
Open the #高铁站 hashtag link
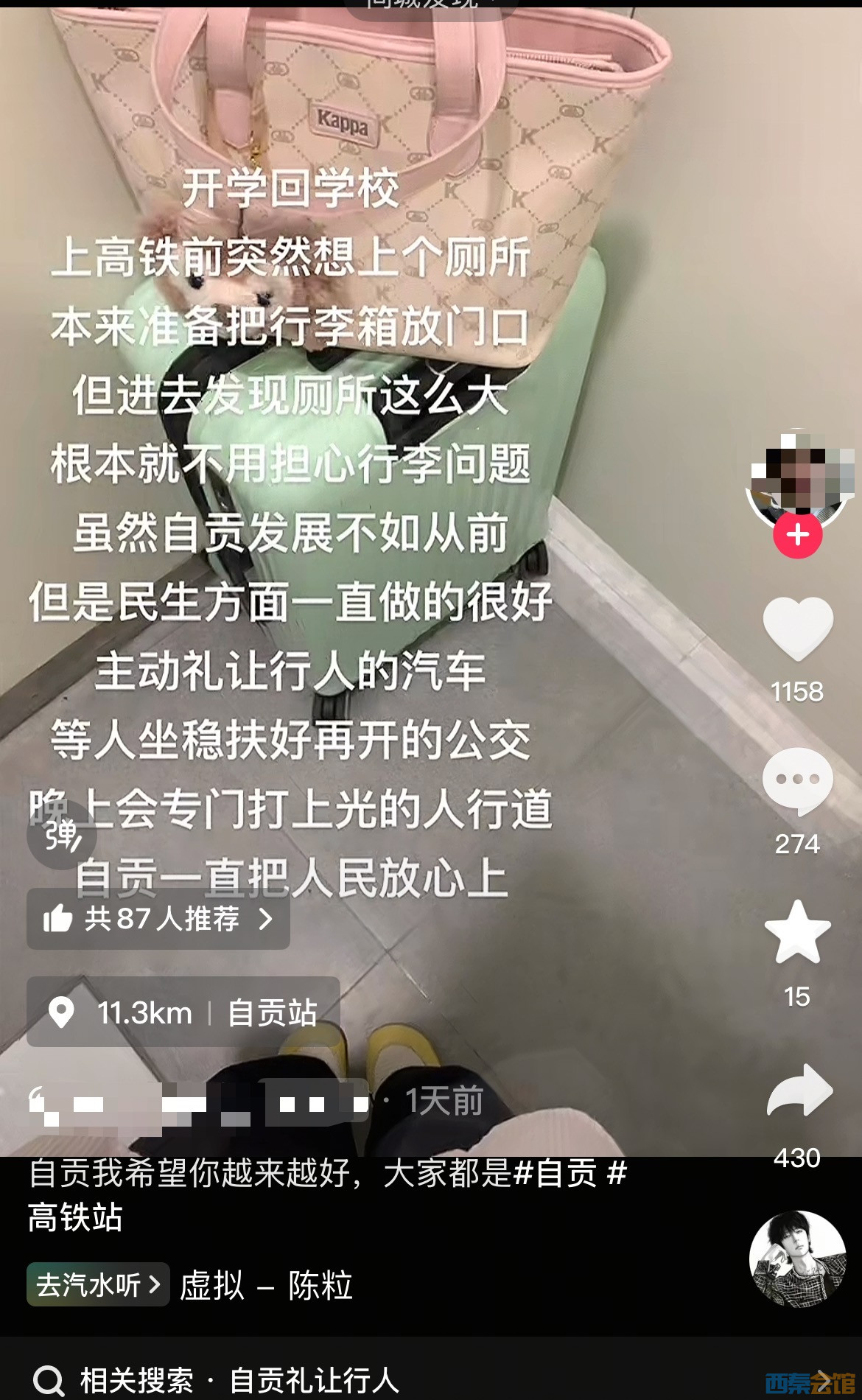[75, 1217]
